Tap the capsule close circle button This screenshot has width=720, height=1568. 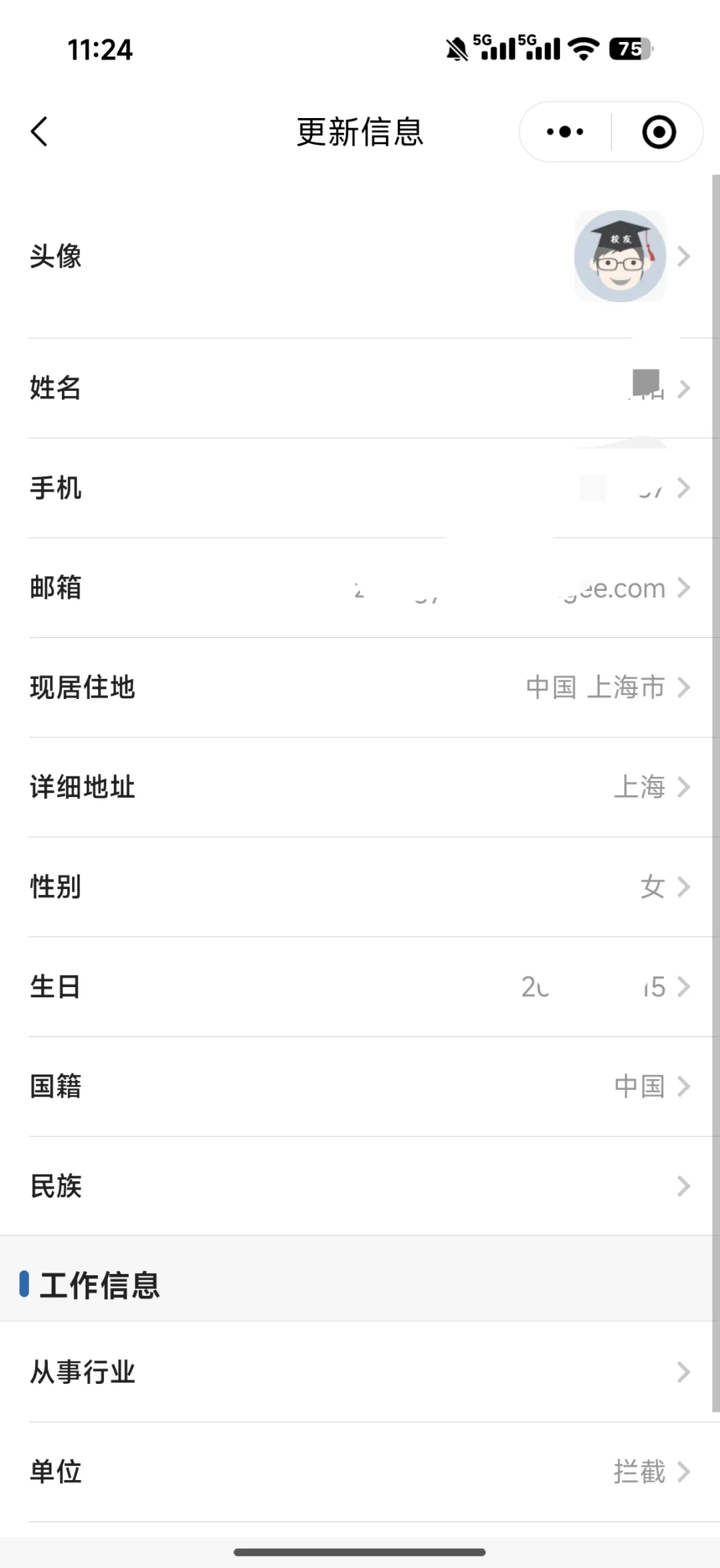pyautogui.click(x=659, y=131)
